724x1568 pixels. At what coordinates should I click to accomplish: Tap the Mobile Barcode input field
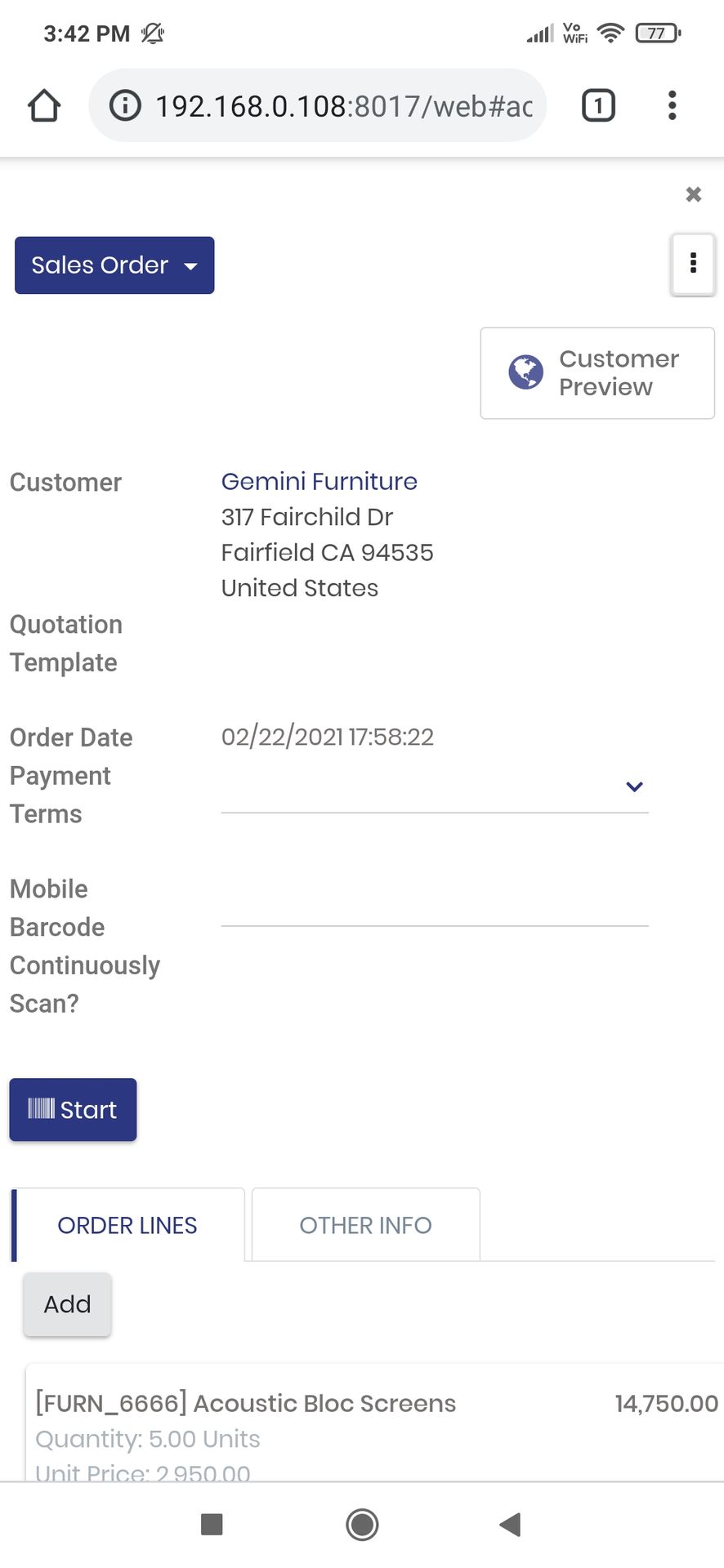(x=435, y=905)
